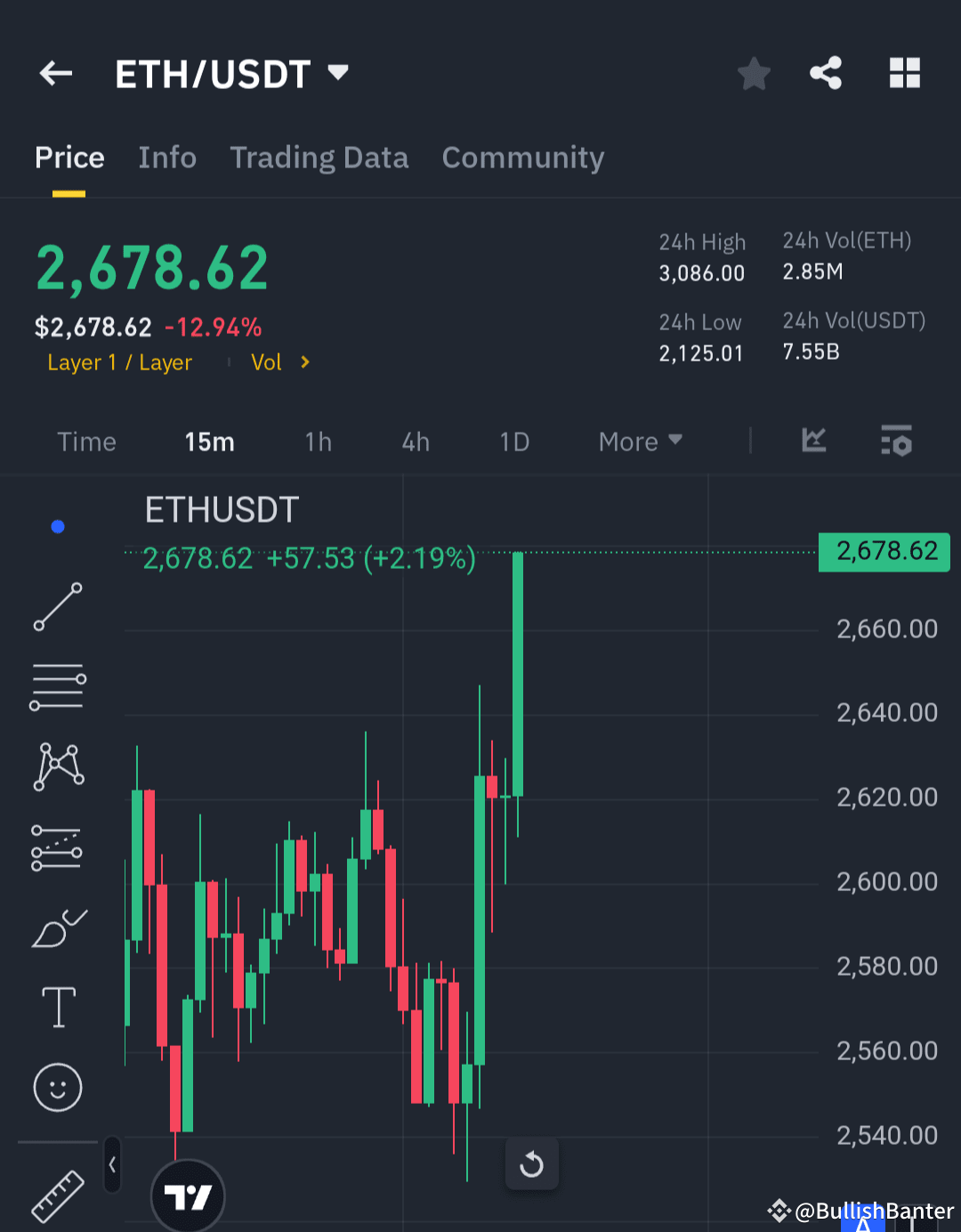The image size is (961, 1232).
Task: Open the horizontal lines drawing tool
Action: click(x=57, y=685)
